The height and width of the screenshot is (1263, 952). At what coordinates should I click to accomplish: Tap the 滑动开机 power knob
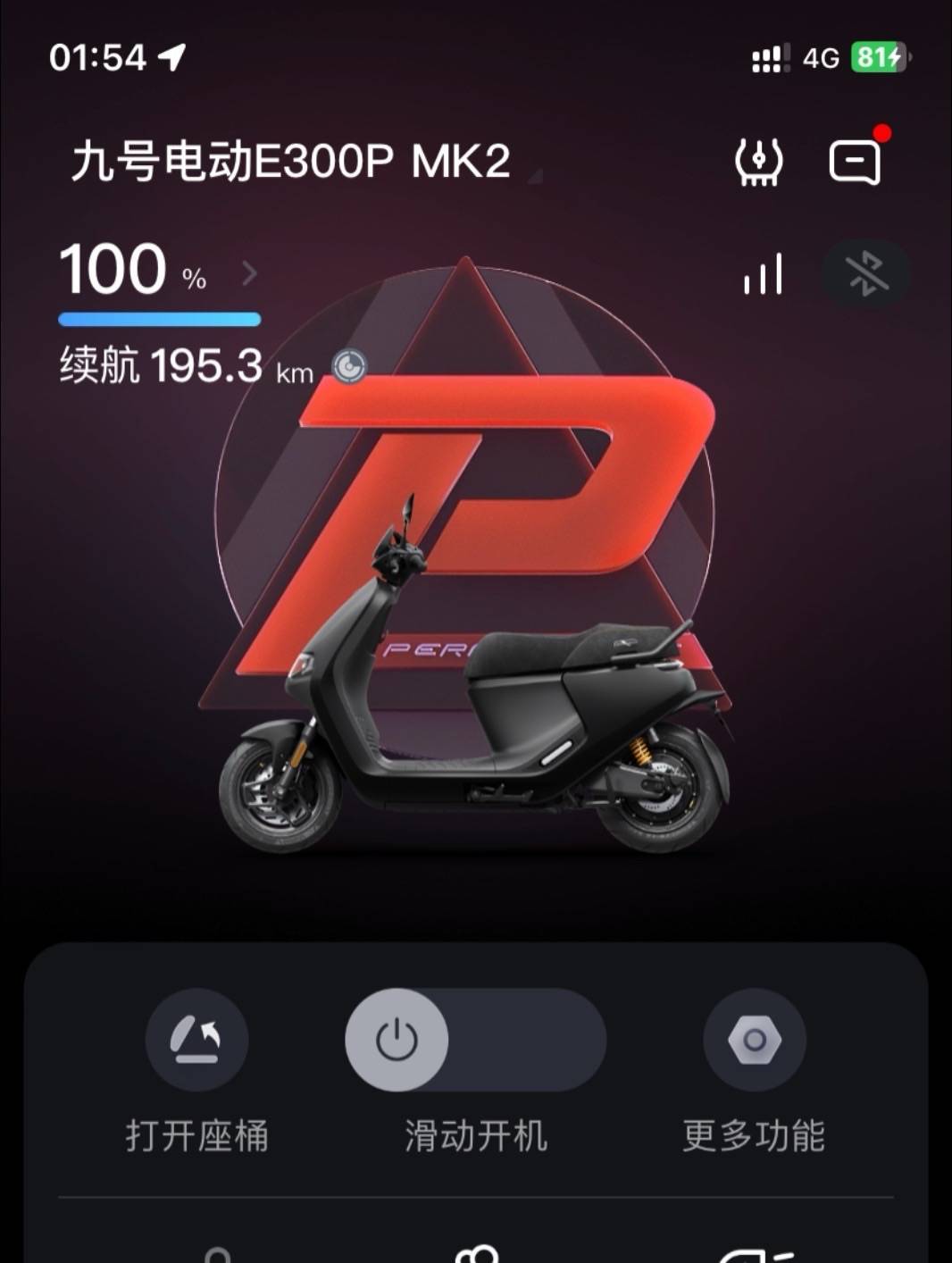point(397,1040)
